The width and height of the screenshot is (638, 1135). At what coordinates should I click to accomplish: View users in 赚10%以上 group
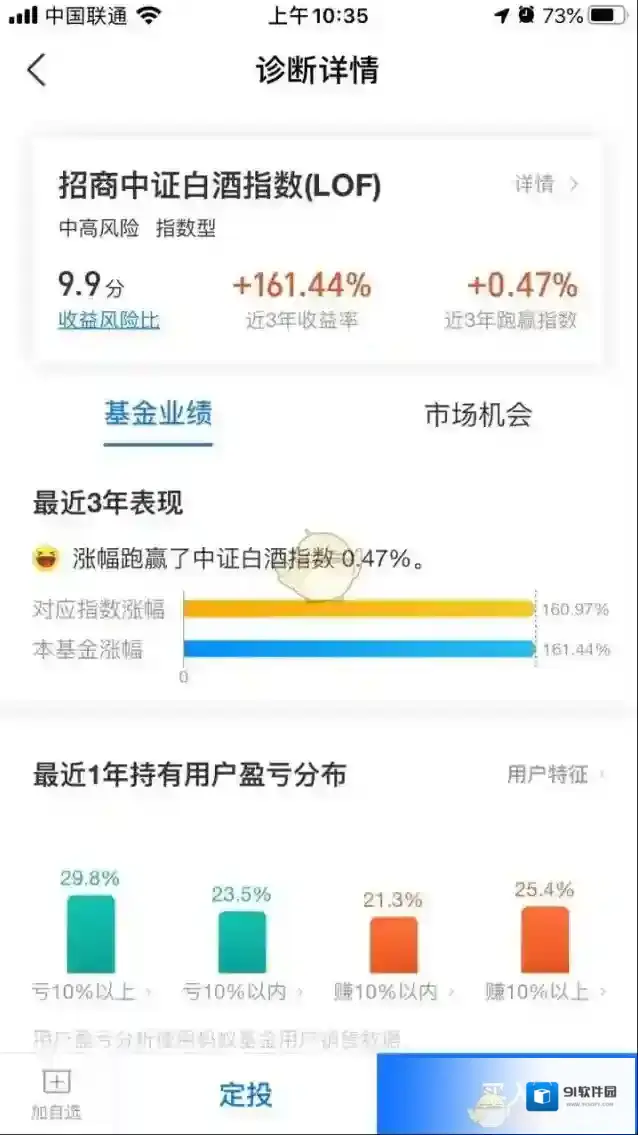pyautogui.click(x=545, y=992)
